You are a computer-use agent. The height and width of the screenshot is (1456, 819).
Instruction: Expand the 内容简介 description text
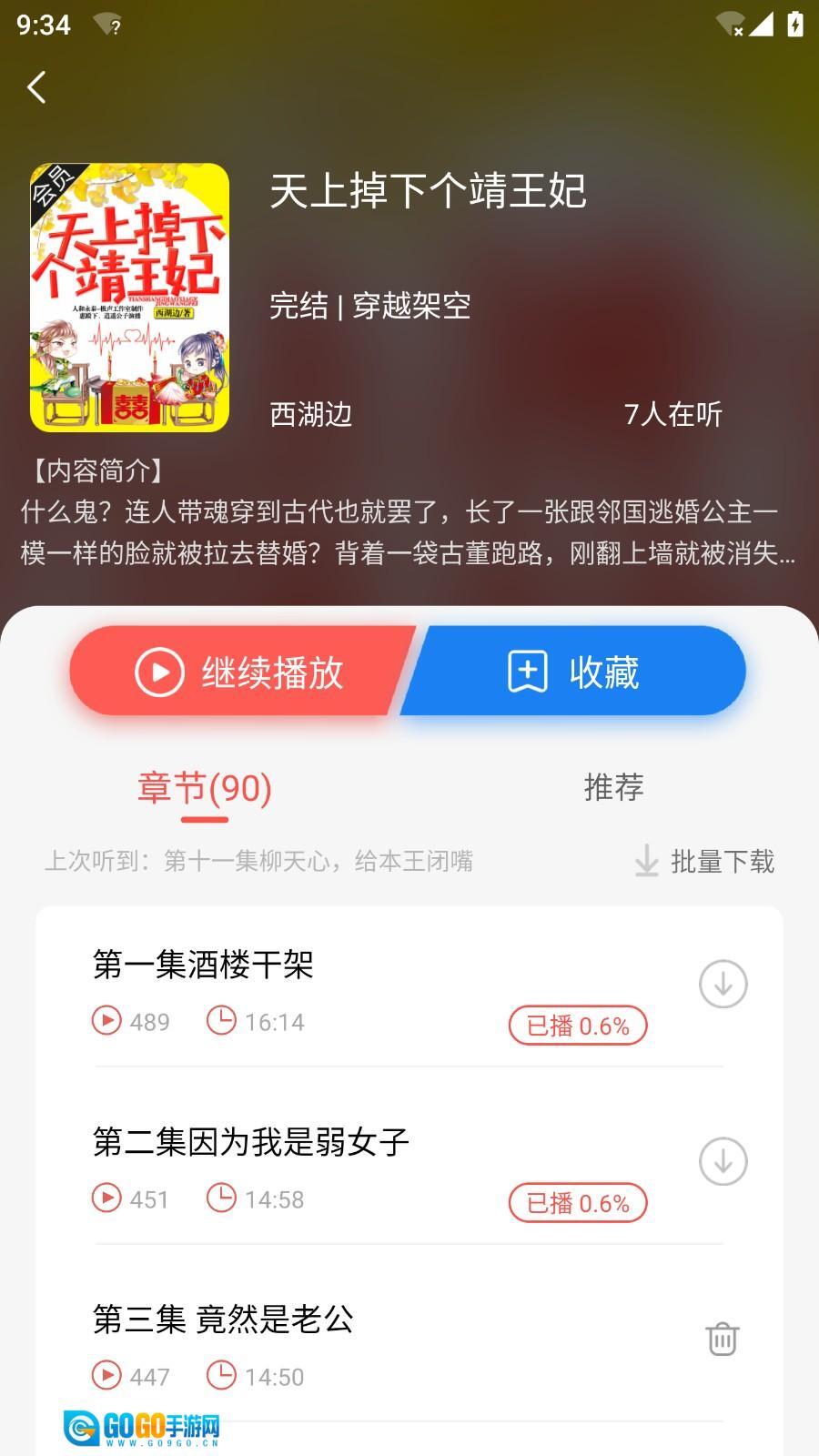click(409, 532)
